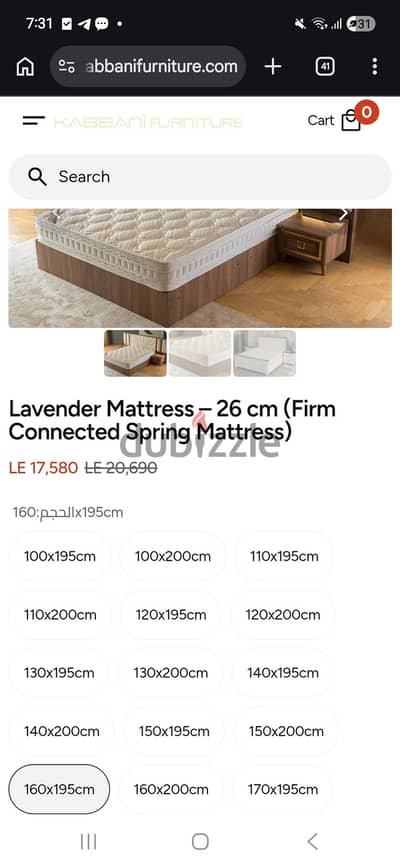Viewport: 400px width, 866px height.
Task: Select the second mattress thumbnail
Action: (200, 353)
